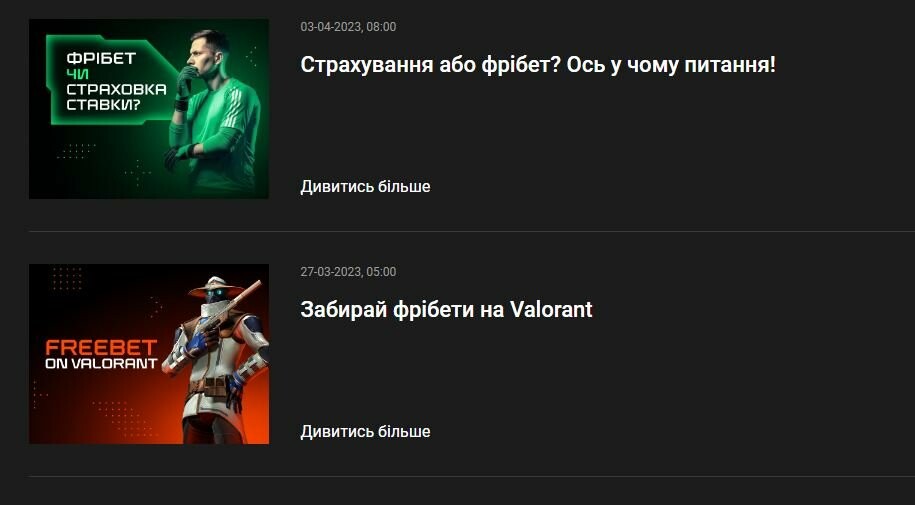Open article Страхування або фрібет
Screen dimensions: 915x505
538,65
